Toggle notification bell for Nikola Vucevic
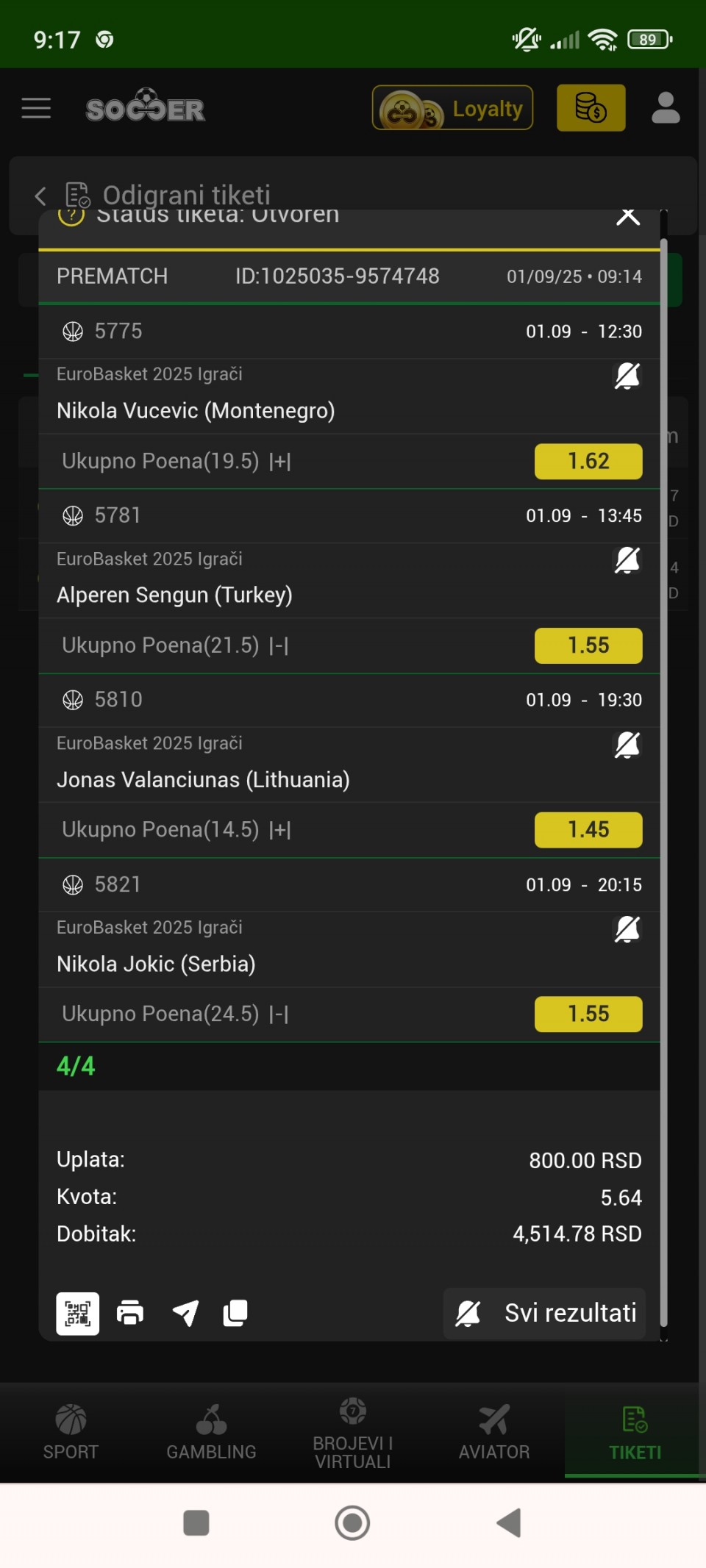706x1568 pixels. pyautogui.click(x=627, y=376)
